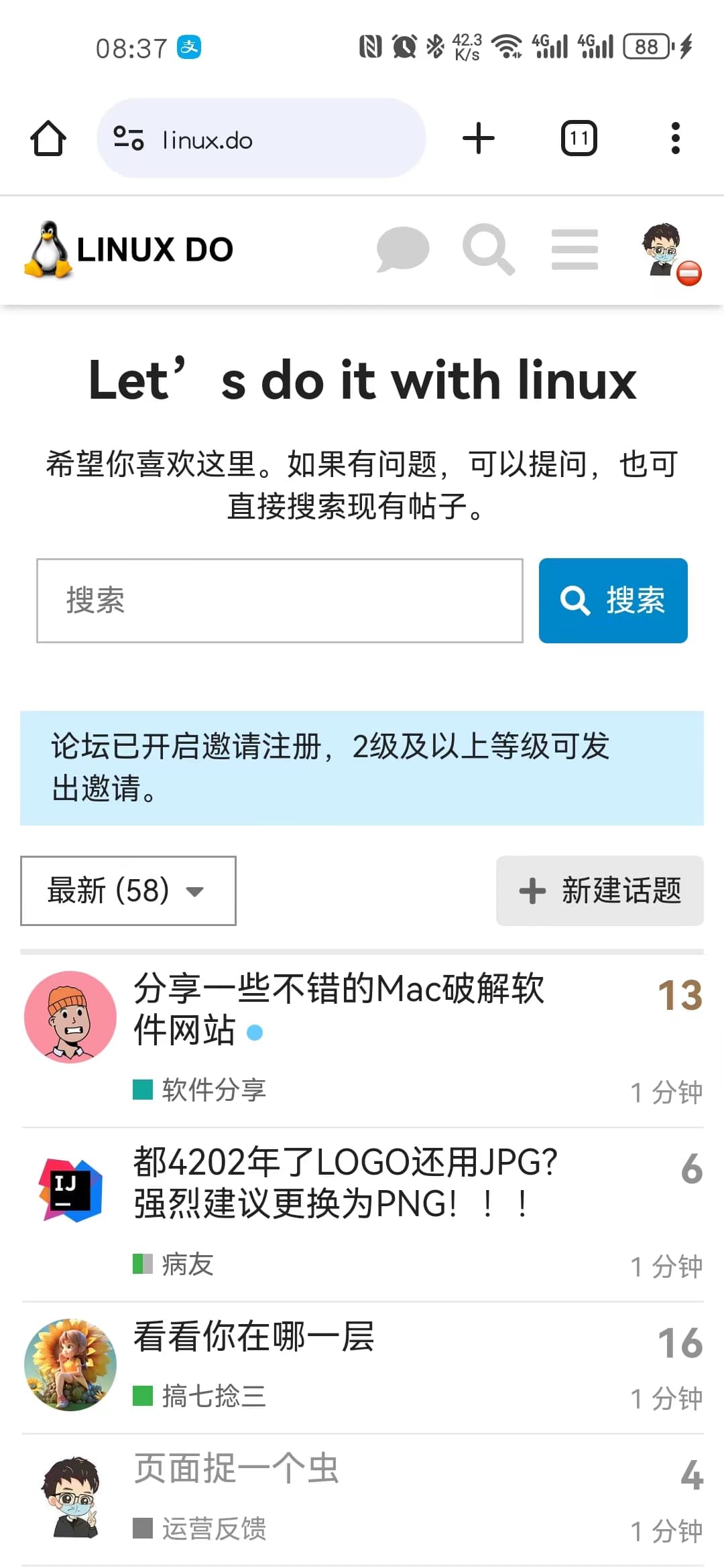
Task: Open topic 看看你在哪一层
Action: [253, 1337]
